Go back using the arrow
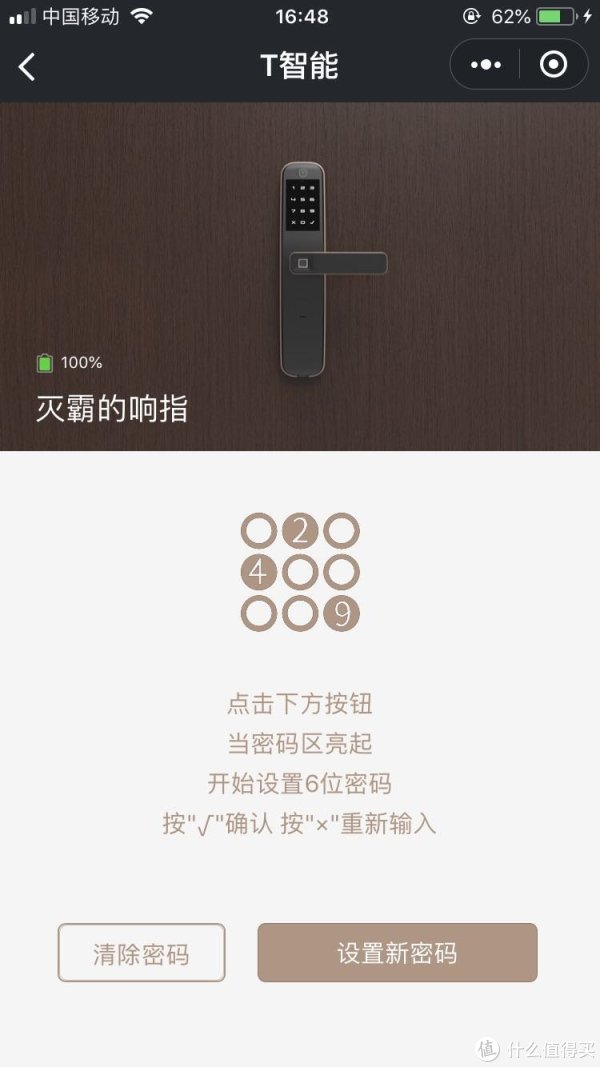 [27, 66]
